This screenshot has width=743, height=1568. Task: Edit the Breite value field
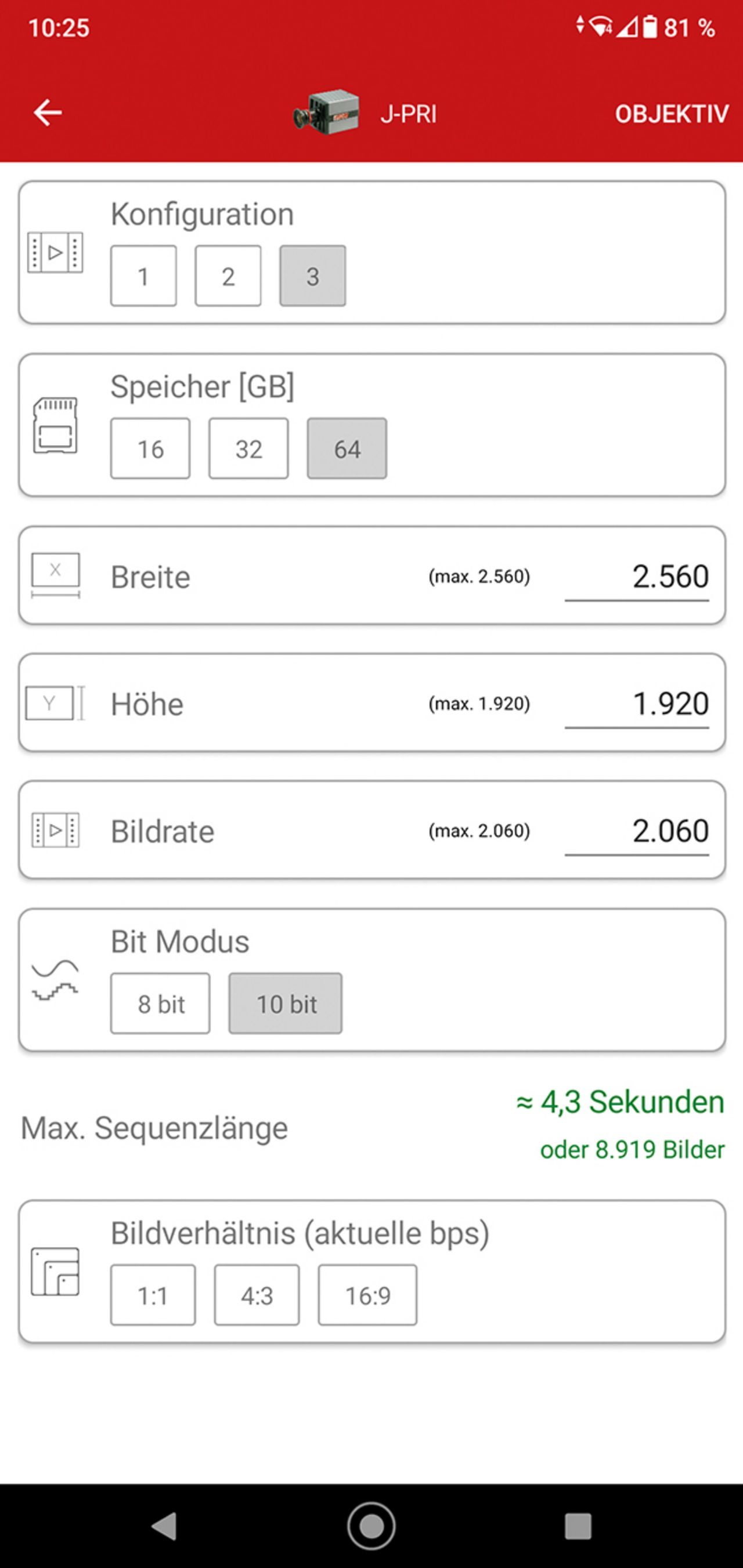[637, 577]
